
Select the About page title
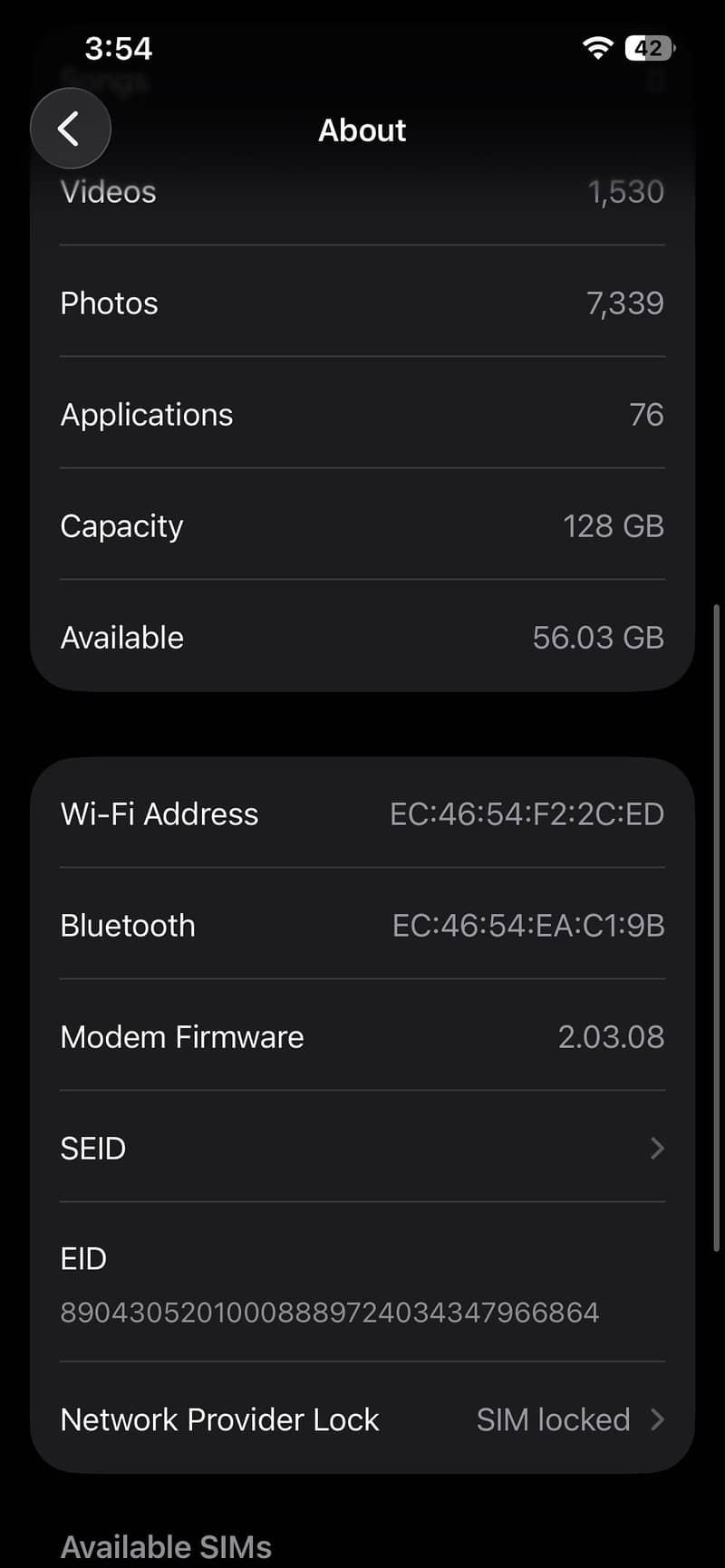[x=362, y=130]
